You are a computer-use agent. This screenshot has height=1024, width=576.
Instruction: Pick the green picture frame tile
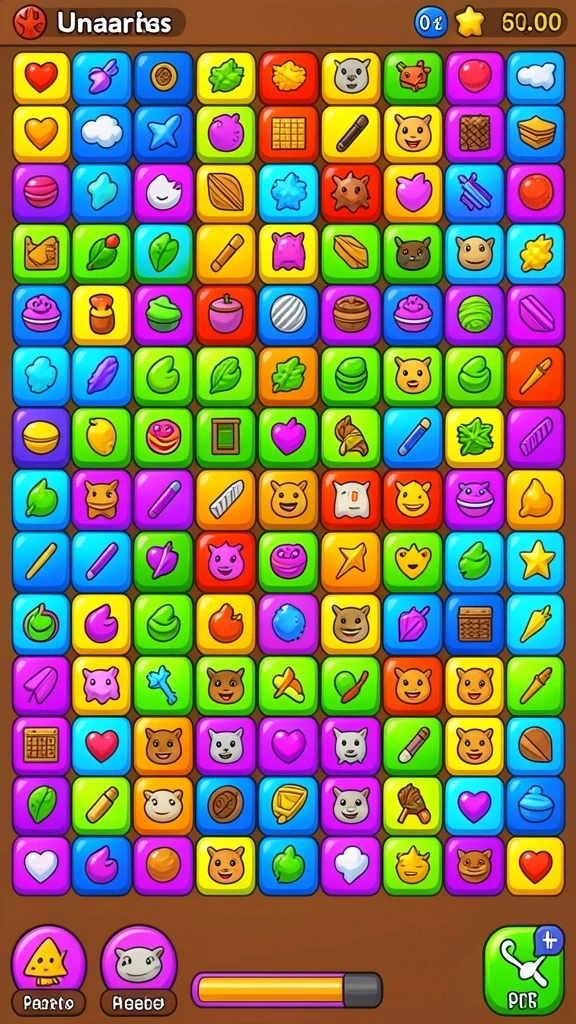[226, 438]
